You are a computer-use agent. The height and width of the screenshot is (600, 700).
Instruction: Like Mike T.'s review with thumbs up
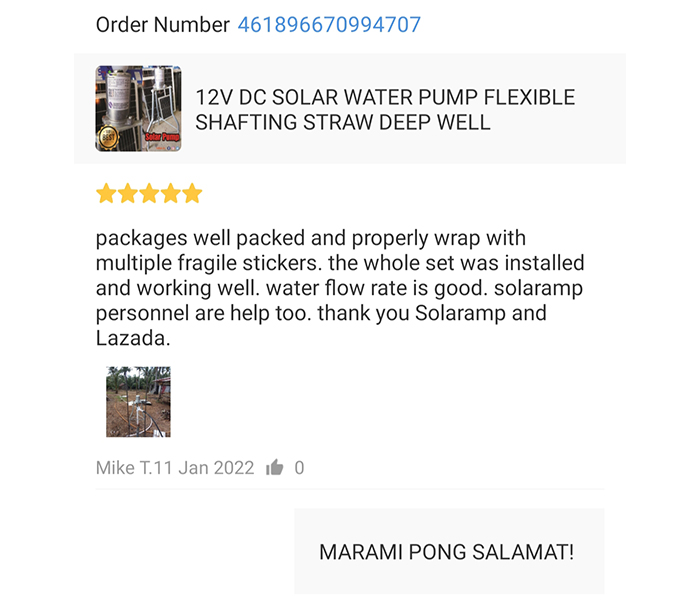tap(275, 468)
